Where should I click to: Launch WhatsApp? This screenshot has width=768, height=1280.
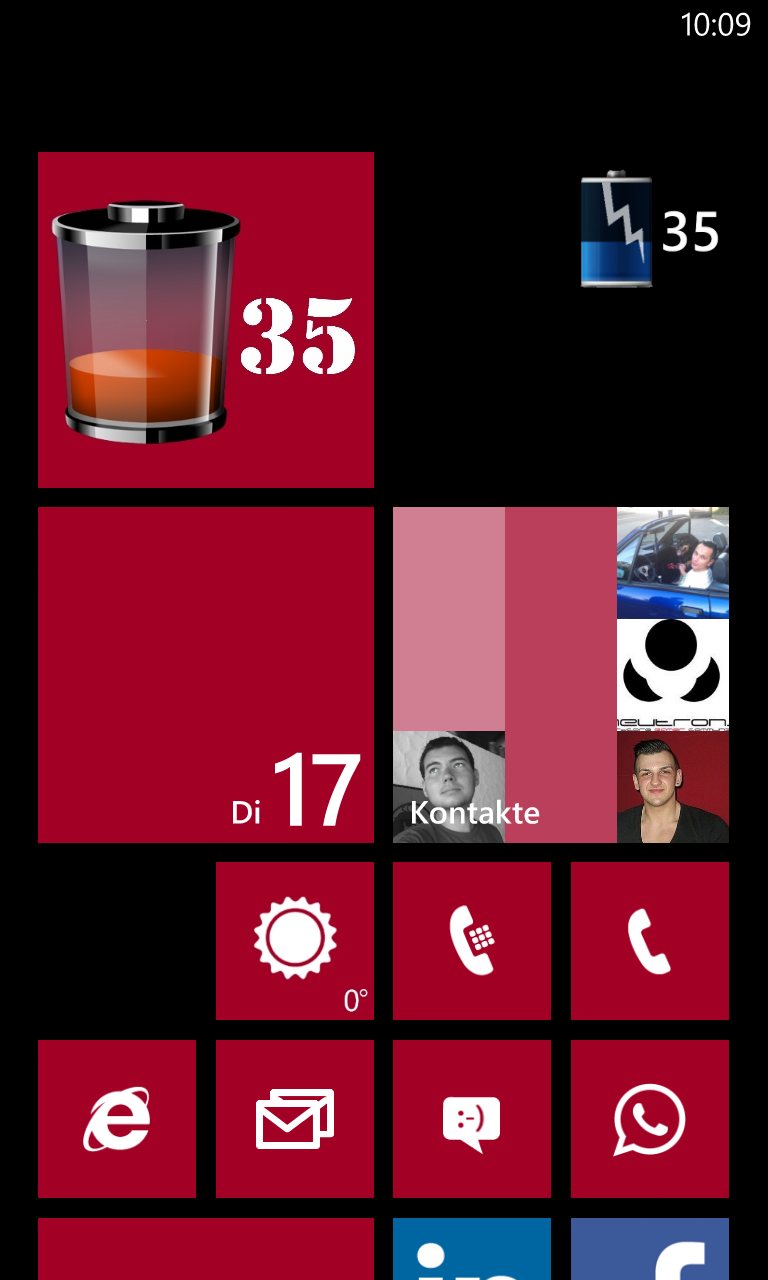pos(650,1119)
